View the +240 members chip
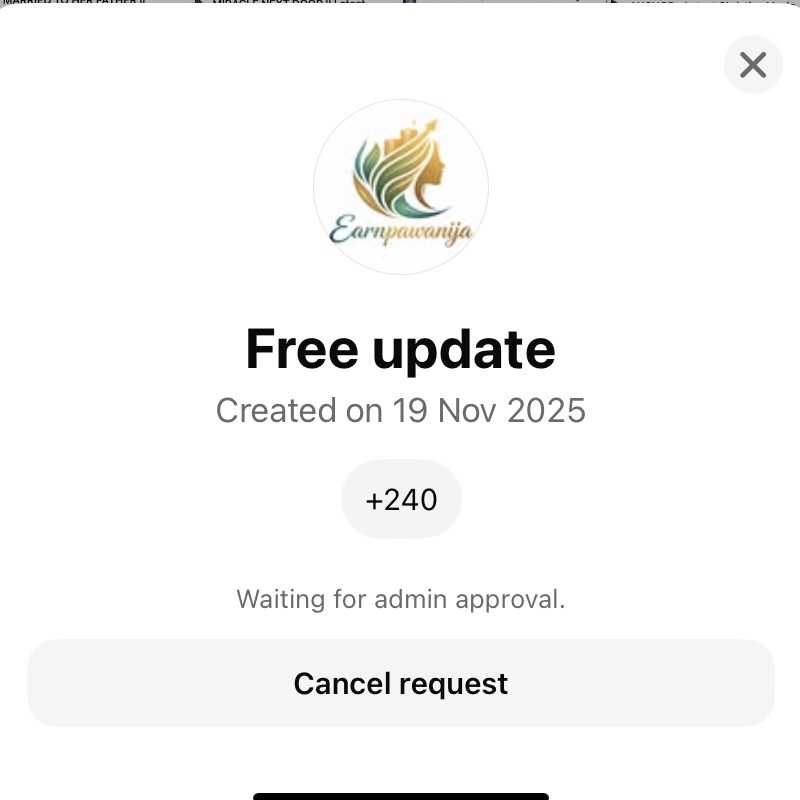Viewport: 800px width, 800px height. coord(401,499)
